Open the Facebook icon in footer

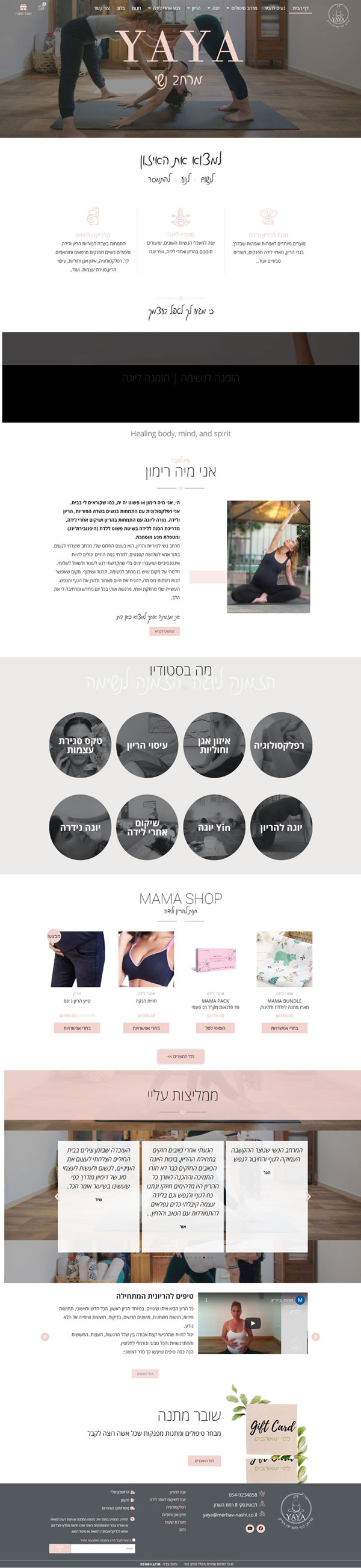261,1528
